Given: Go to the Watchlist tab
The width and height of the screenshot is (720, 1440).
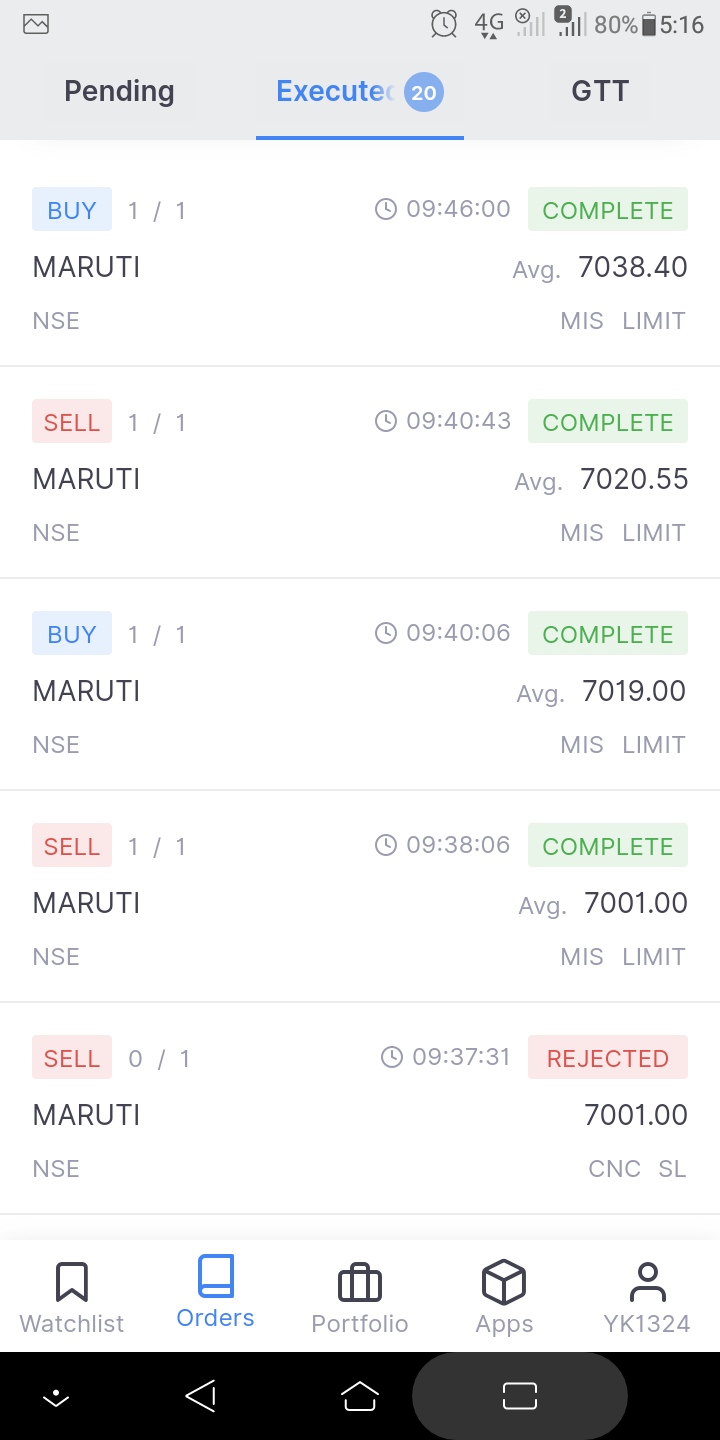Looking at the screenshot, I should [x=72, y=1297].
